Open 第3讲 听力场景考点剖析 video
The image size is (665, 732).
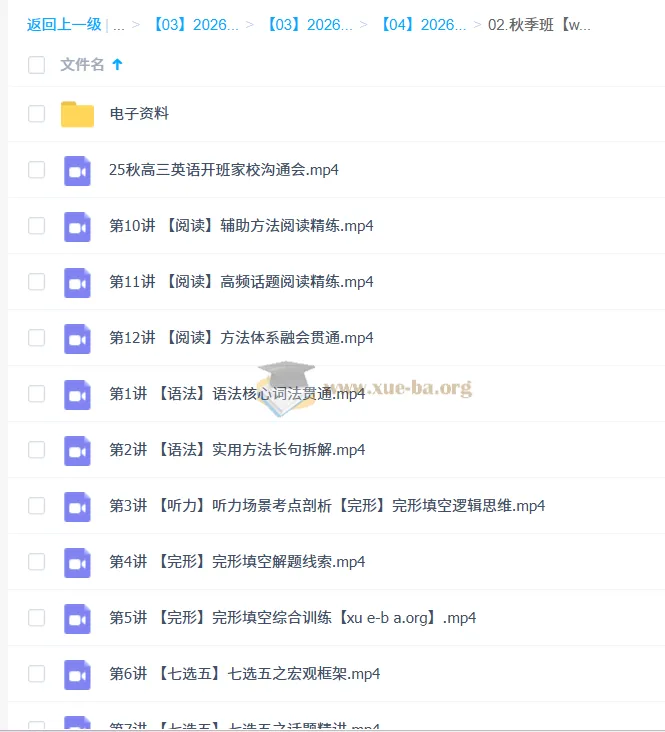click(326, 506)
